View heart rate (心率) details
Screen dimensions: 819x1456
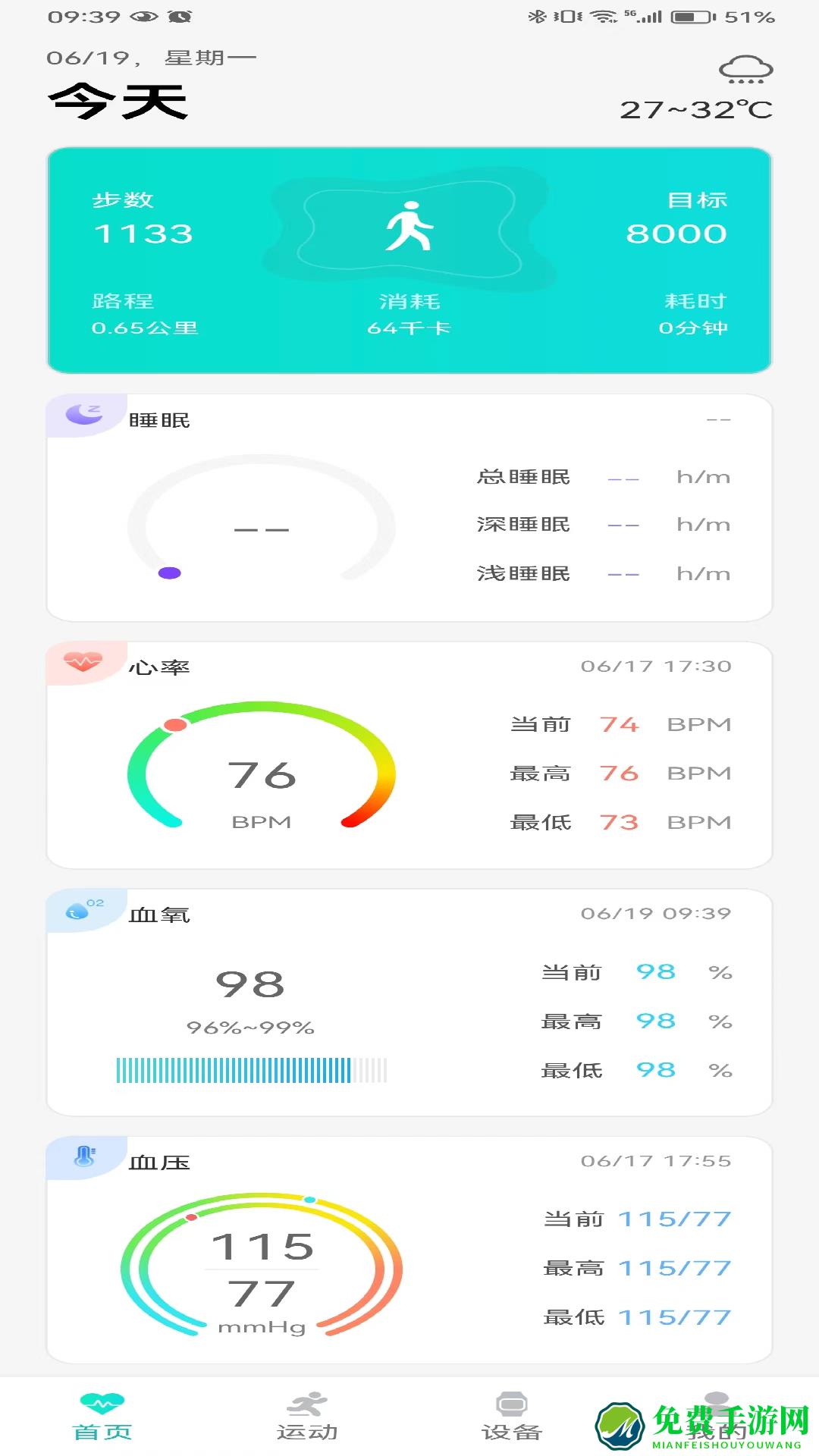pos(409,755)
